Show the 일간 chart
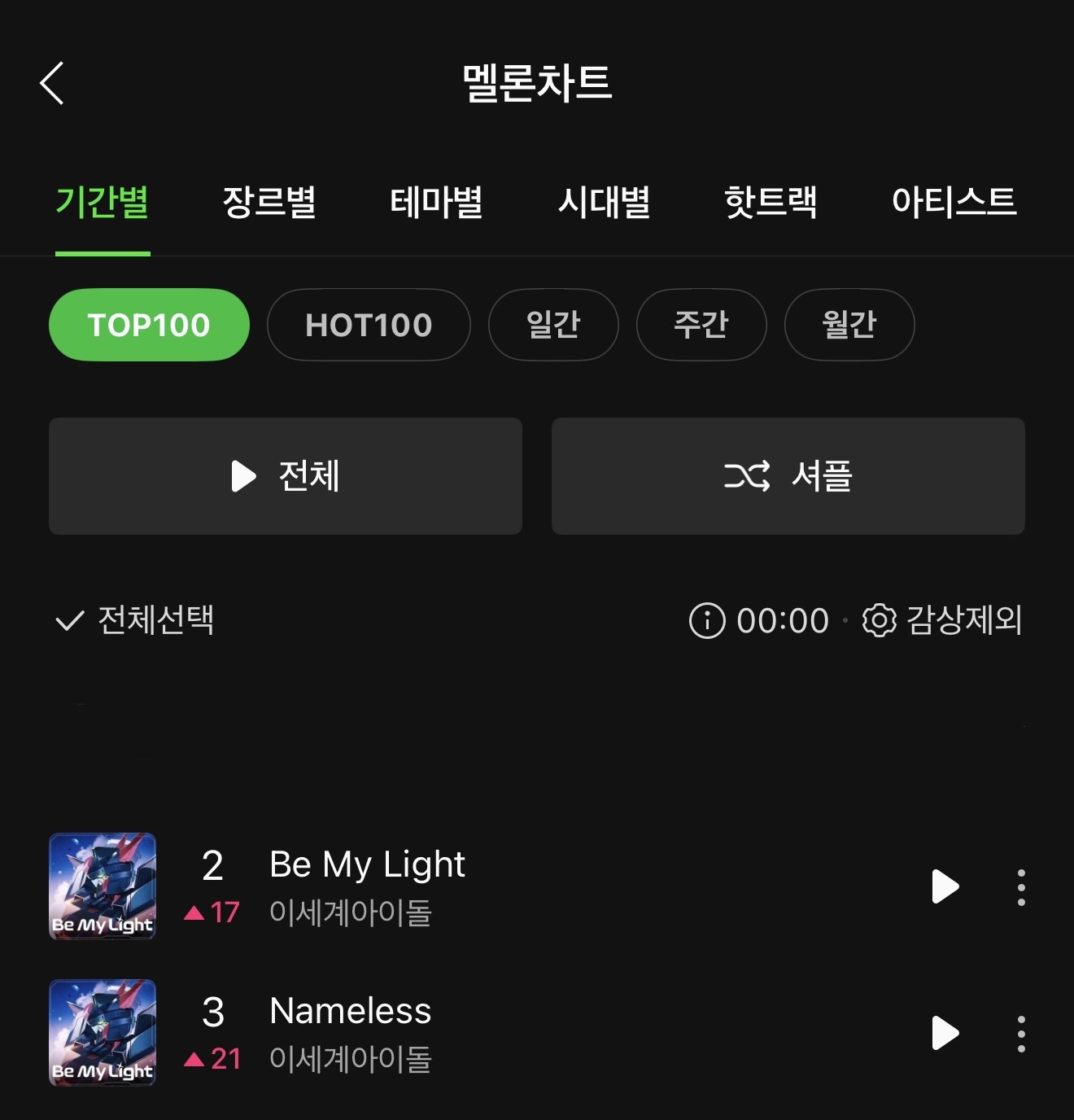The width and height of the screenshot is (1074, 1120). pos(553,325)
